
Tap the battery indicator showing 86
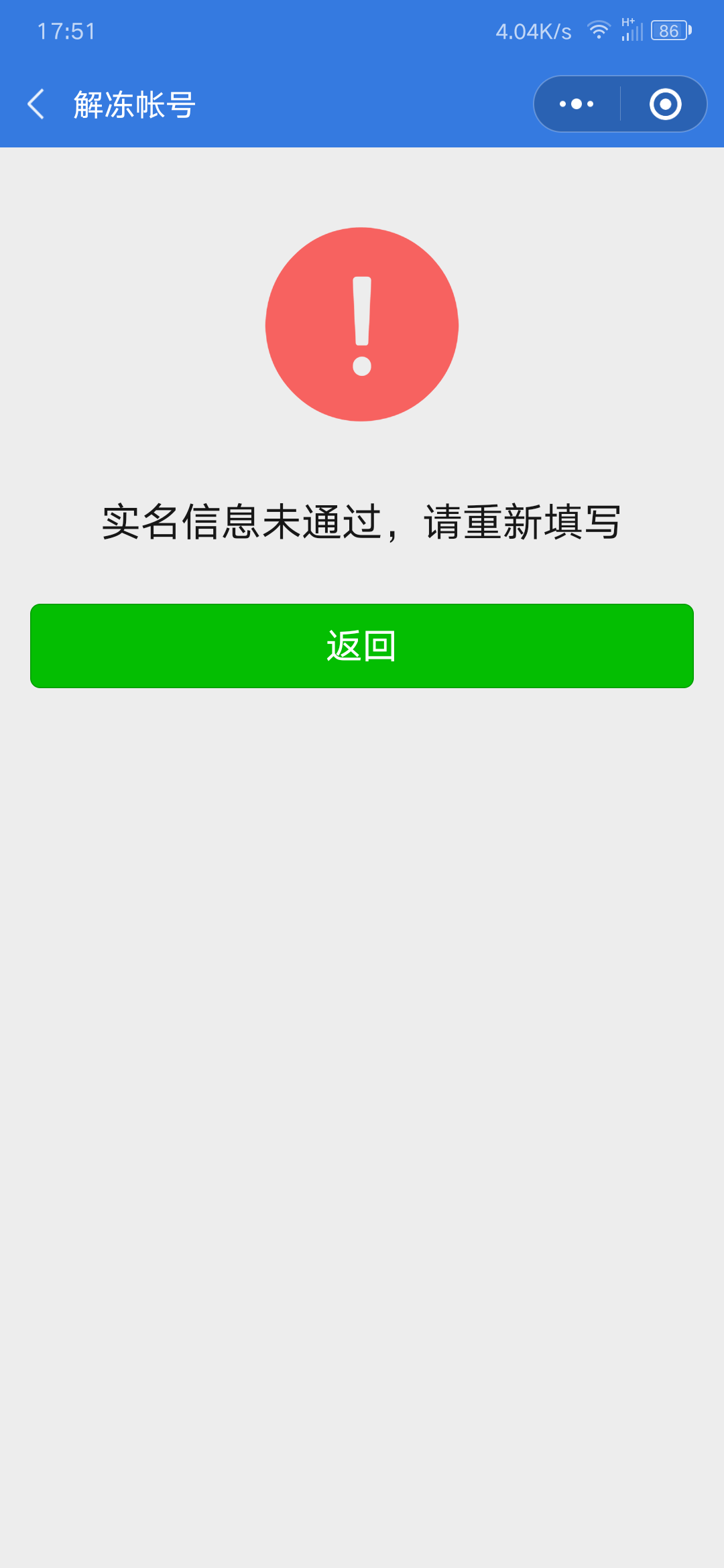(669, 31)
